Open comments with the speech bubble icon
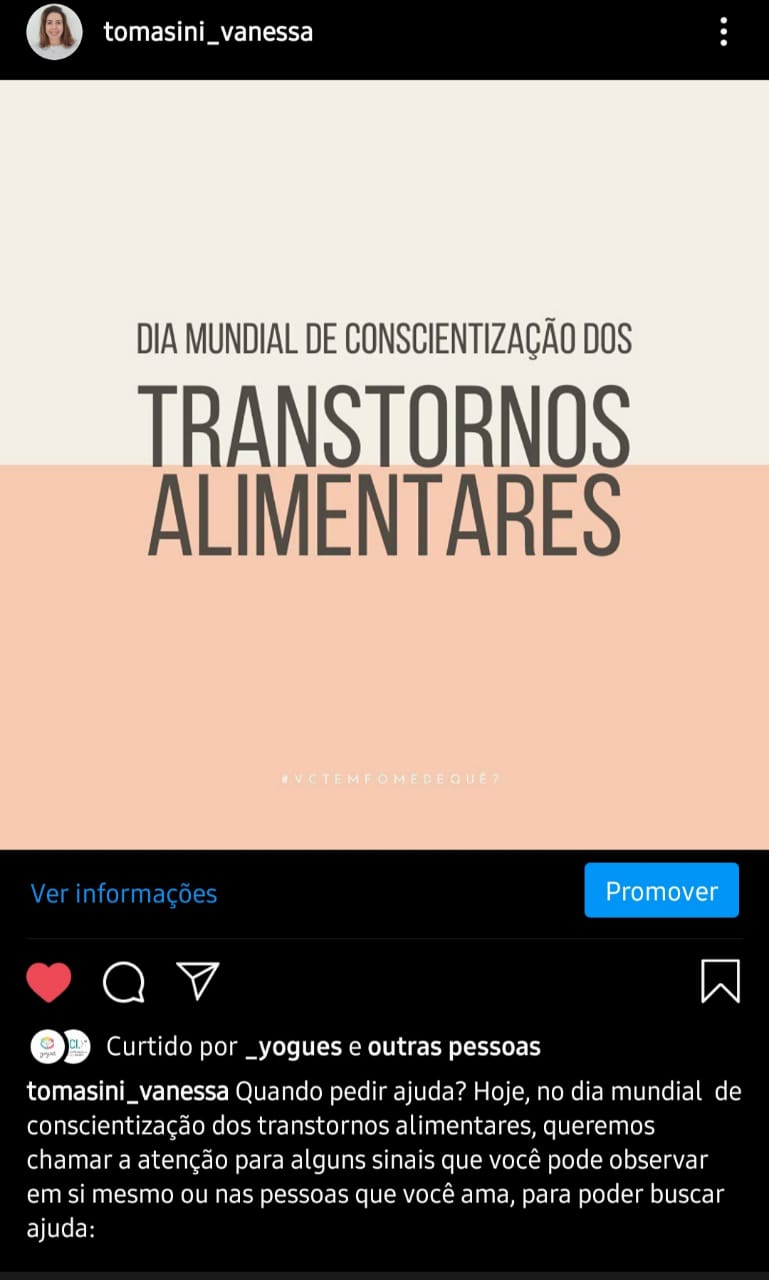 (x=124, y=982)
